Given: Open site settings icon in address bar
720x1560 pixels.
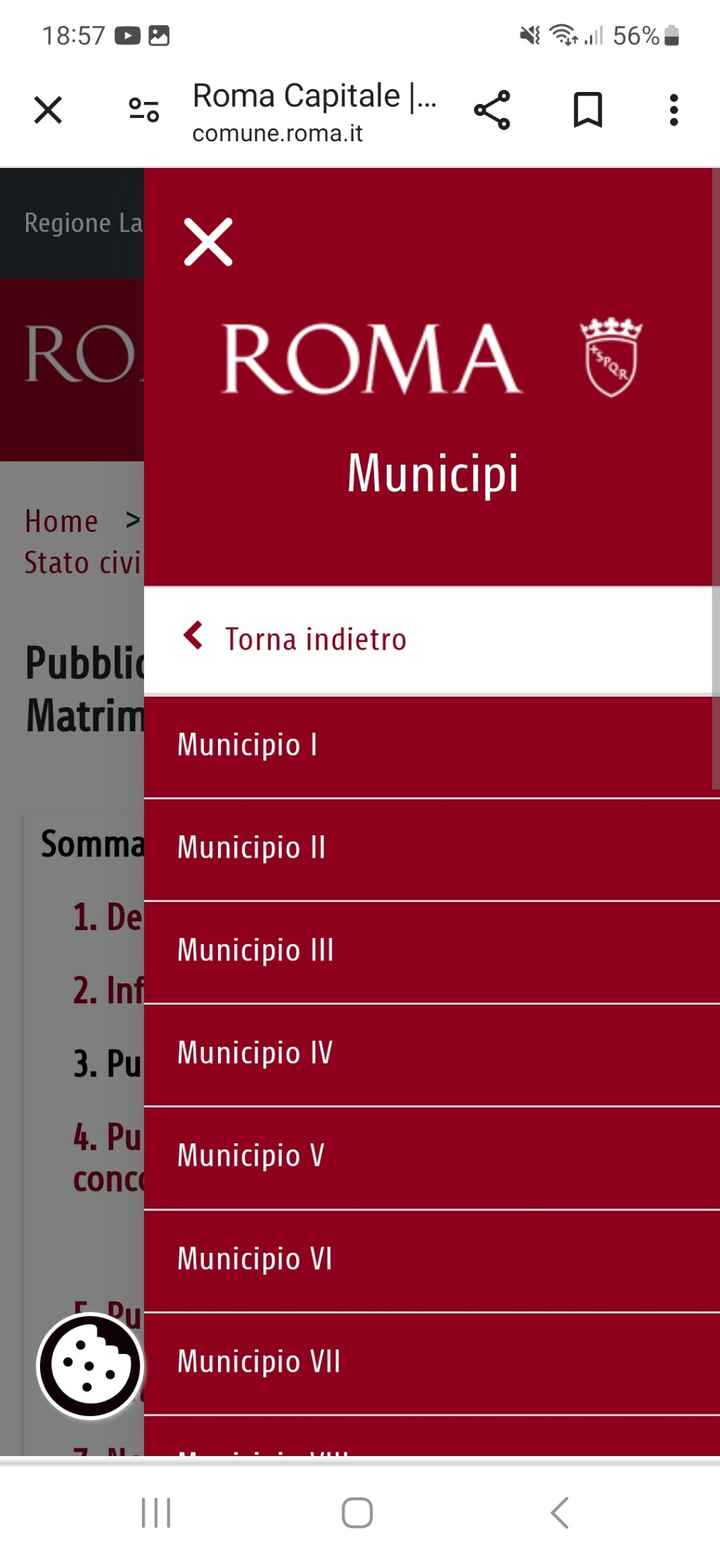Looking at the screenshot, I should pyautogui.click(x=144, y=110).
